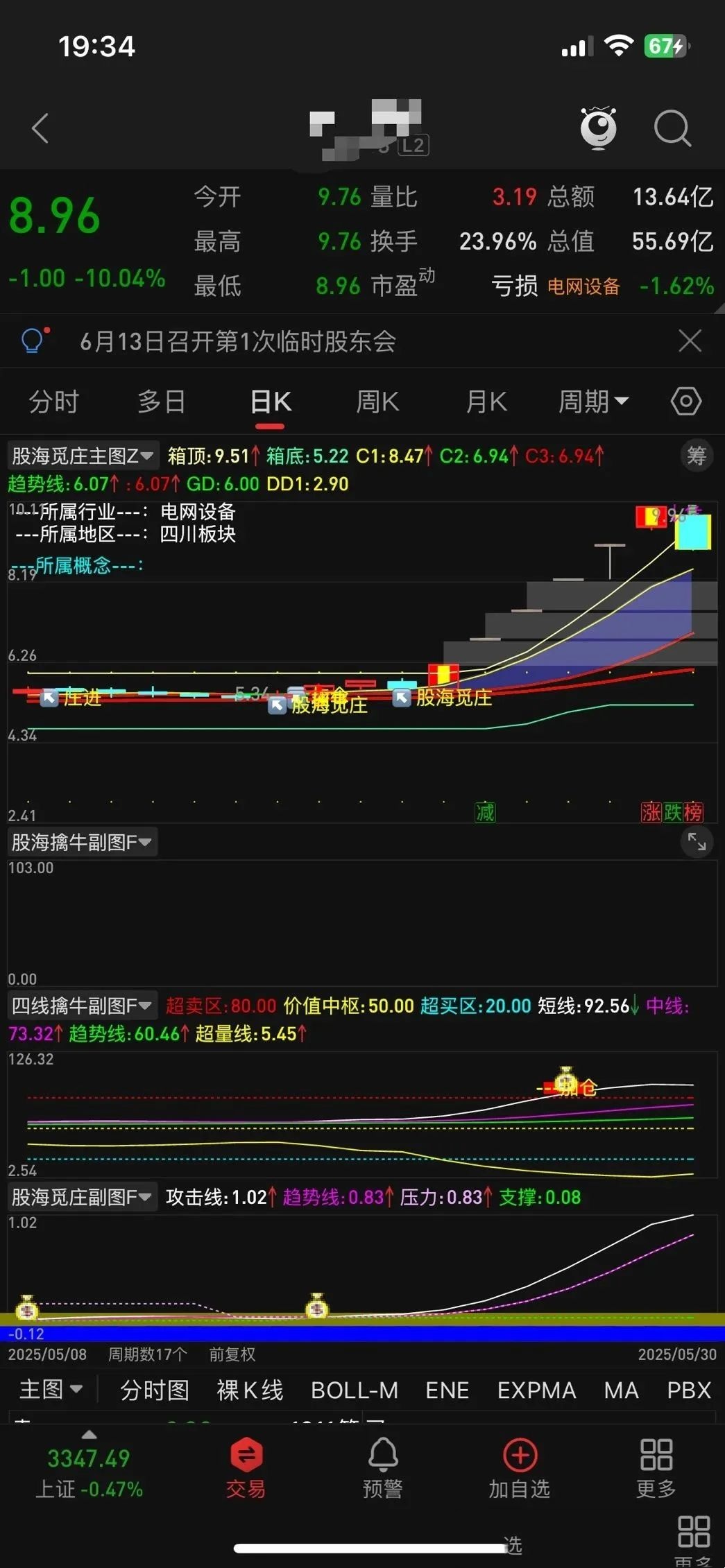Image resolution: width=725 pixels, height=1568 pixels.
Task: Expand the sub-chart to fullscreen
Action: click(x=697, y=842)
